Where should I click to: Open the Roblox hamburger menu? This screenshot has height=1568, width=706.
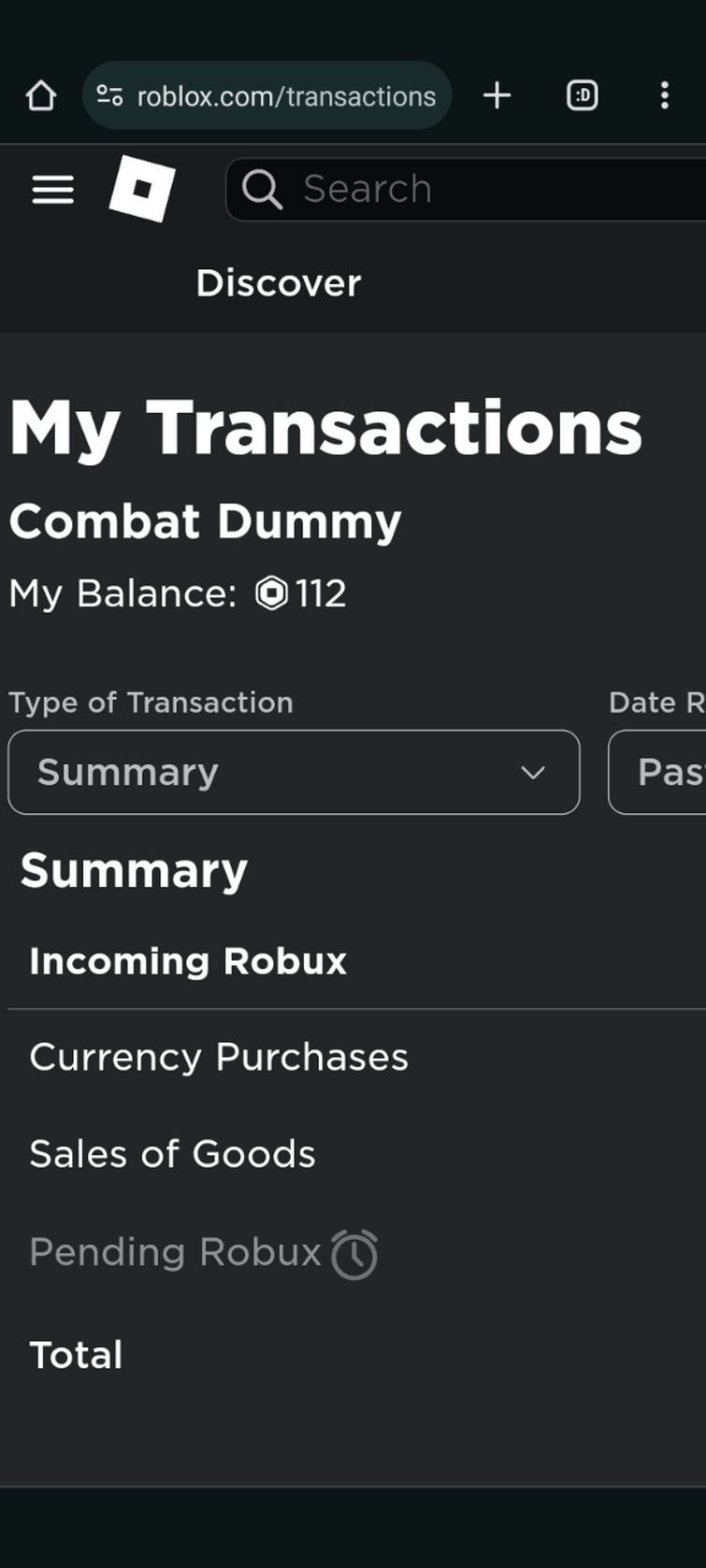point(53,190)
